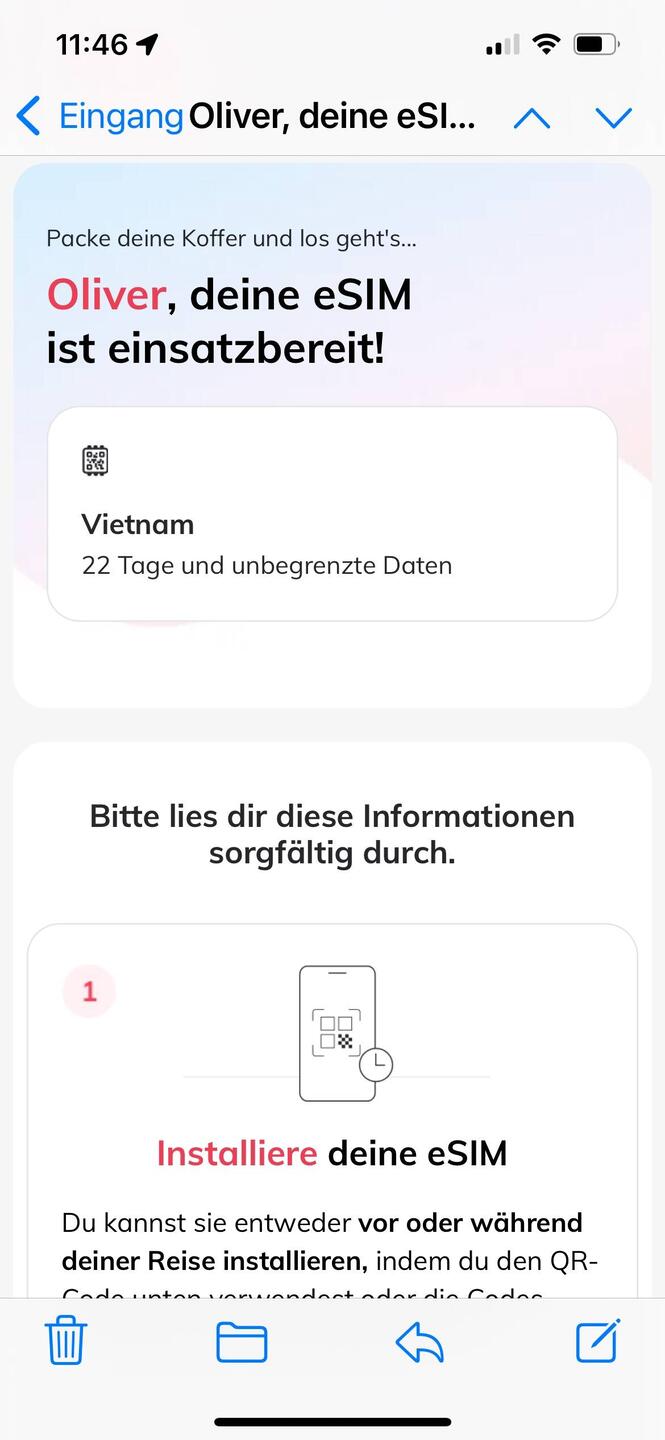
Task: Delete this email with trash icon
Action: pos(66,1341)
